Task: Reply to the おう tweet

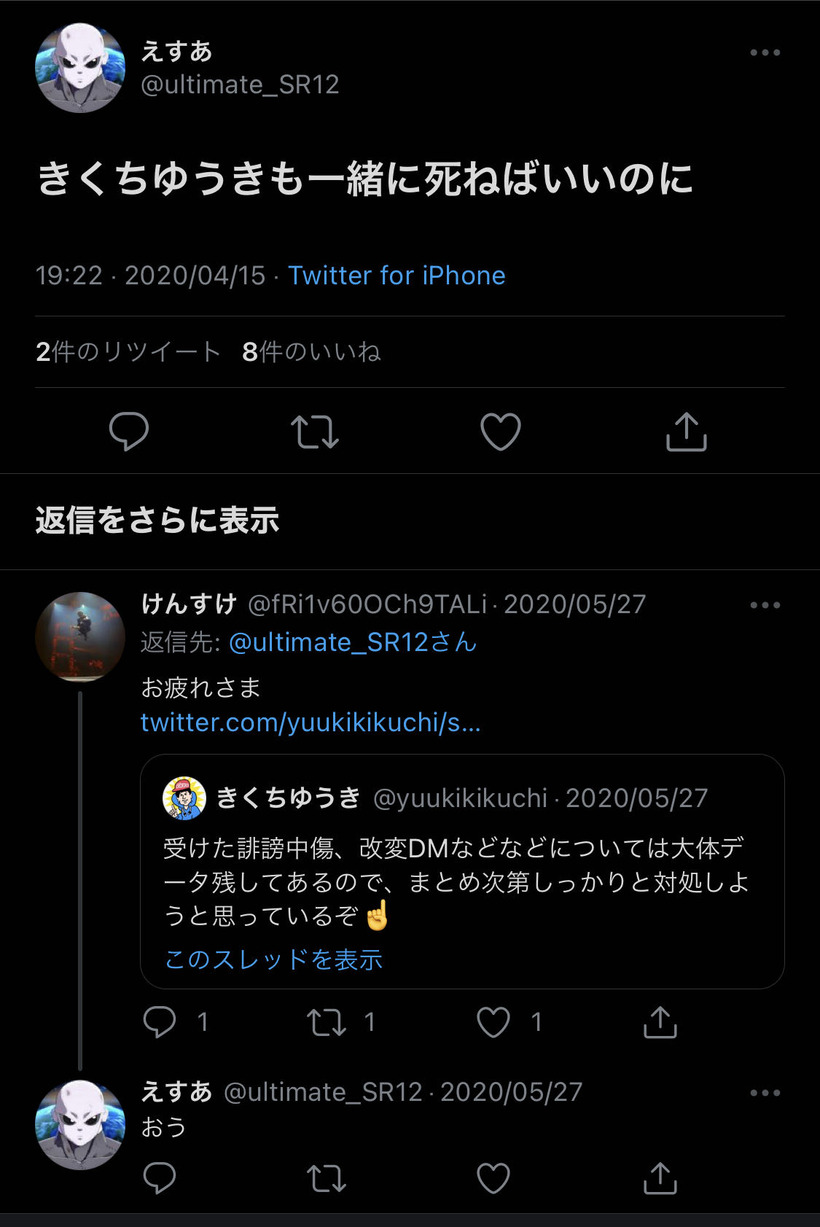Action: 160,1178
